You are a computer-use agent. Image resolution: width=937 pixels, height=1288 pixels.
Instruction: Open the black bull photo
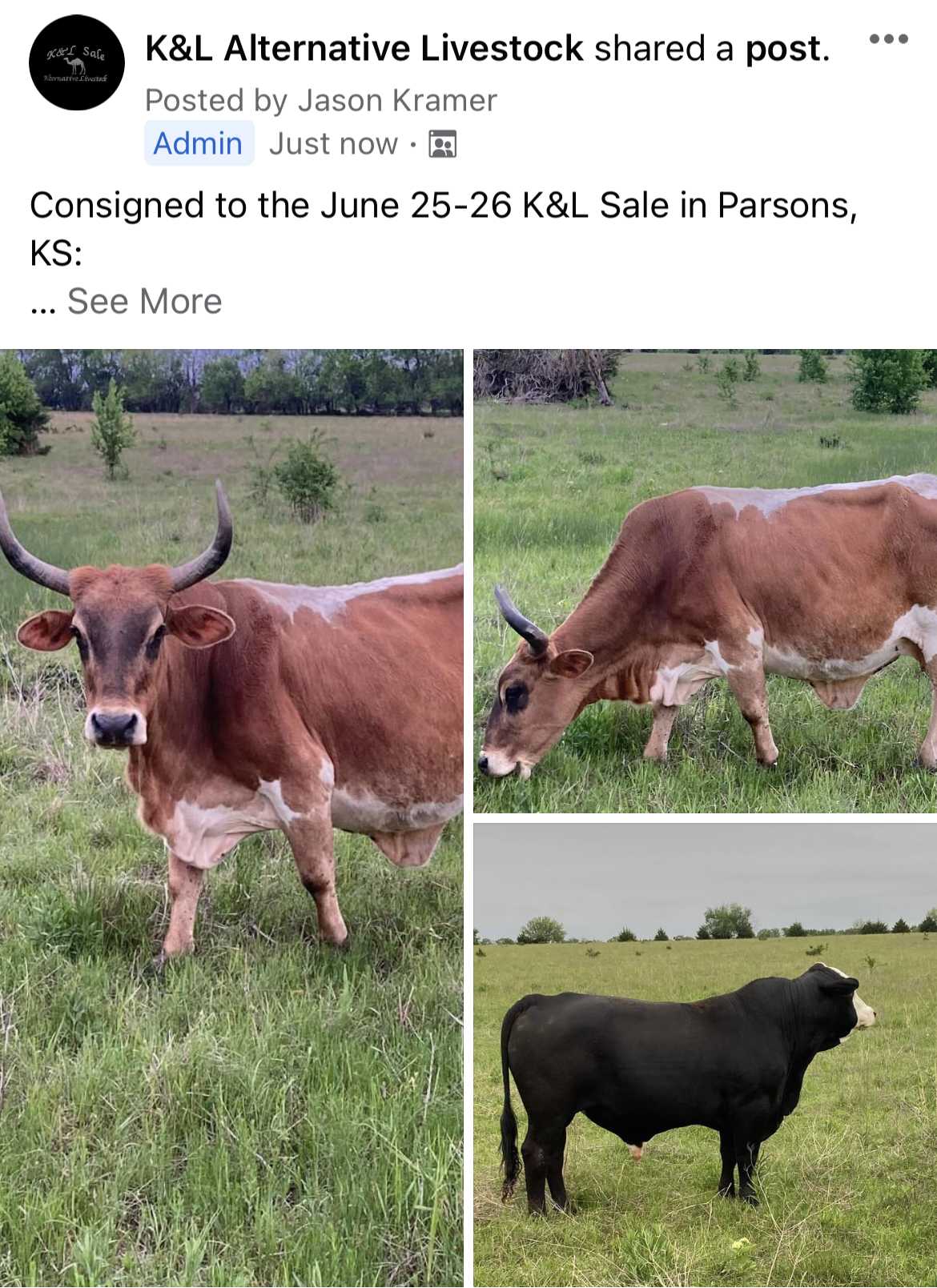705,1055
